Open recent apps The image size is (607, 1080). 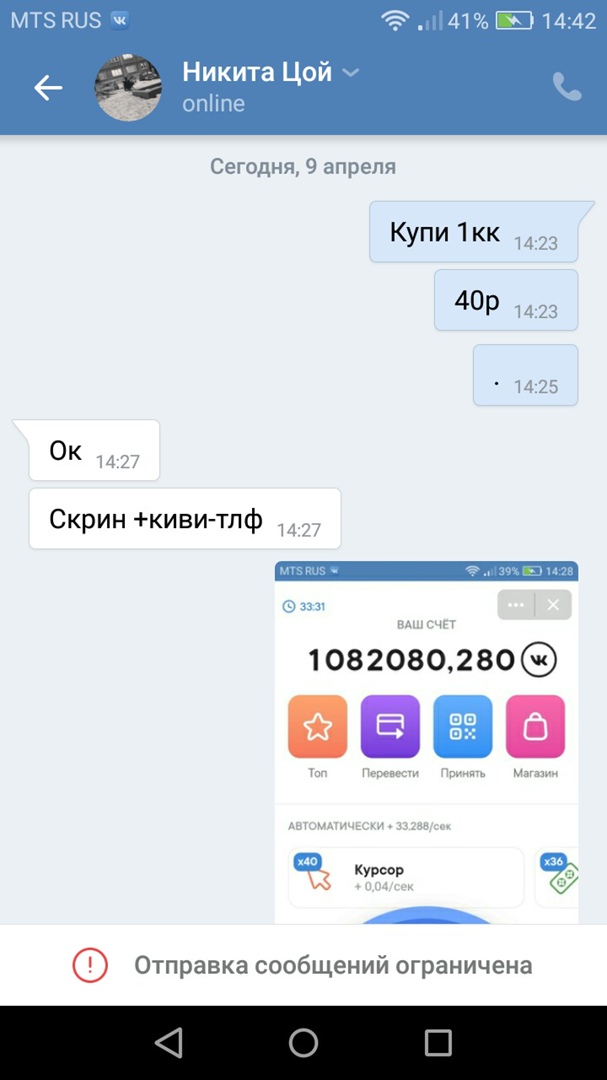click(438, 1043)
